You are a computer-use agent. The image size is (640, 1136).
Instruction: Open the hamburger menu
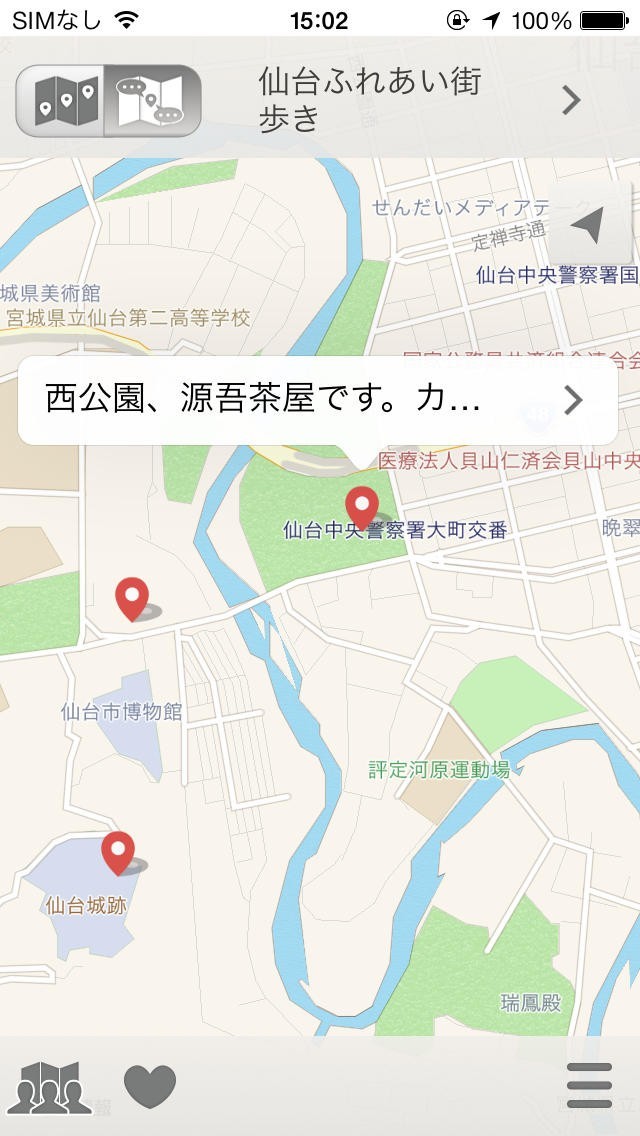click(589, 1086)
